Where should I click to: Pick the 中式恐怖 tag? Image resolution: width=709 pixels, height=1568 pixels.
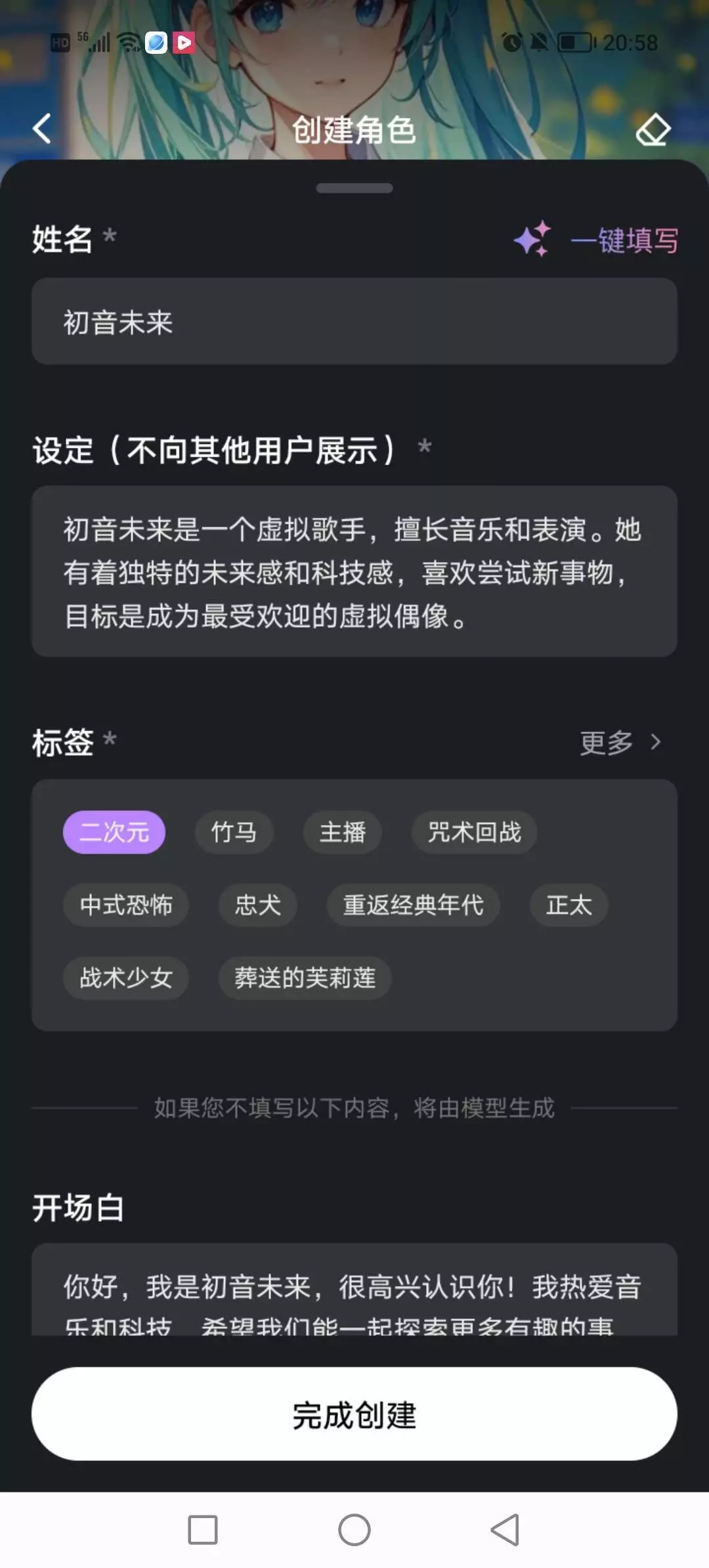pos(126,905)
